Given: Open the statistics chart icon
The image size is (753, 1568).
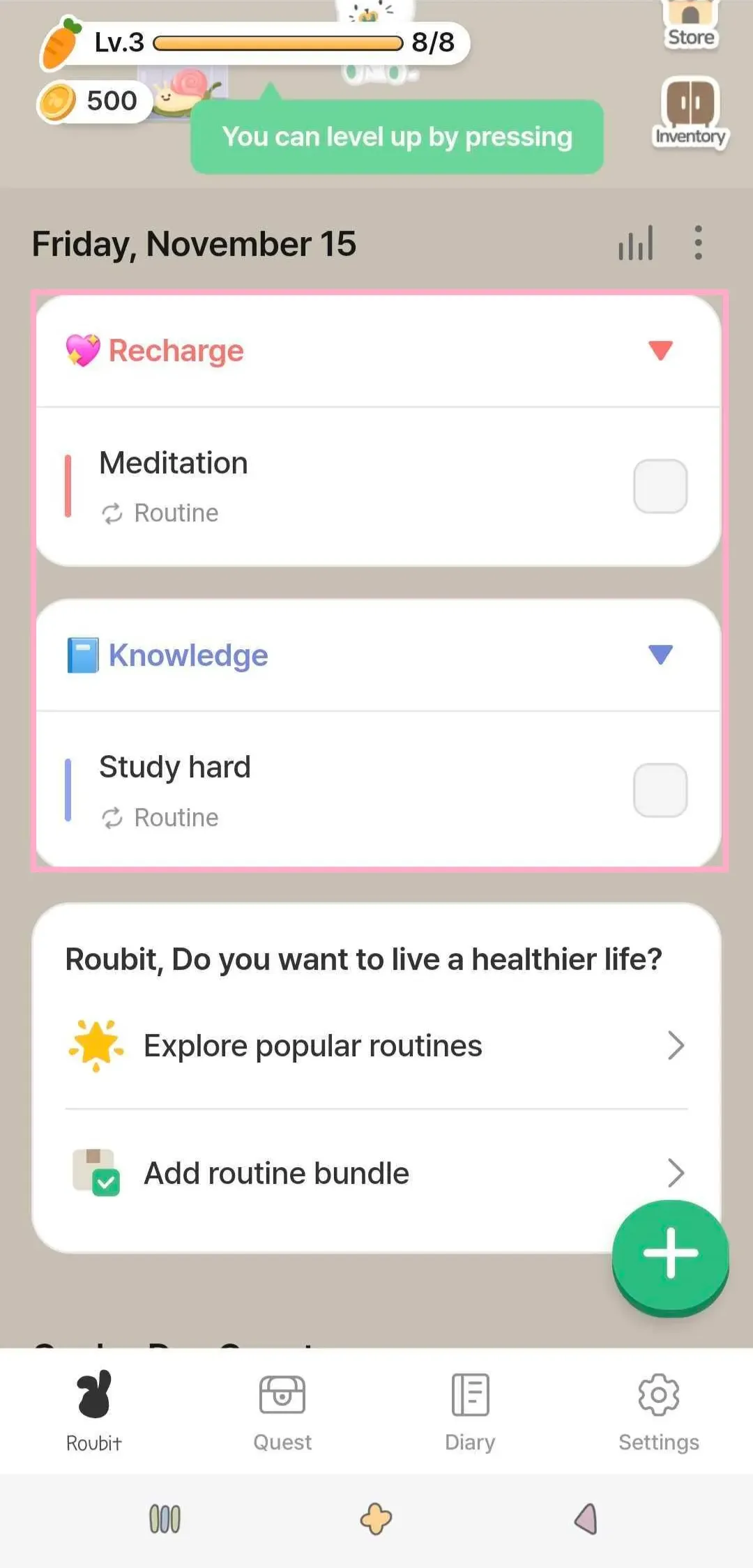Looking at the screenshot, I should (x=635, y=243).
